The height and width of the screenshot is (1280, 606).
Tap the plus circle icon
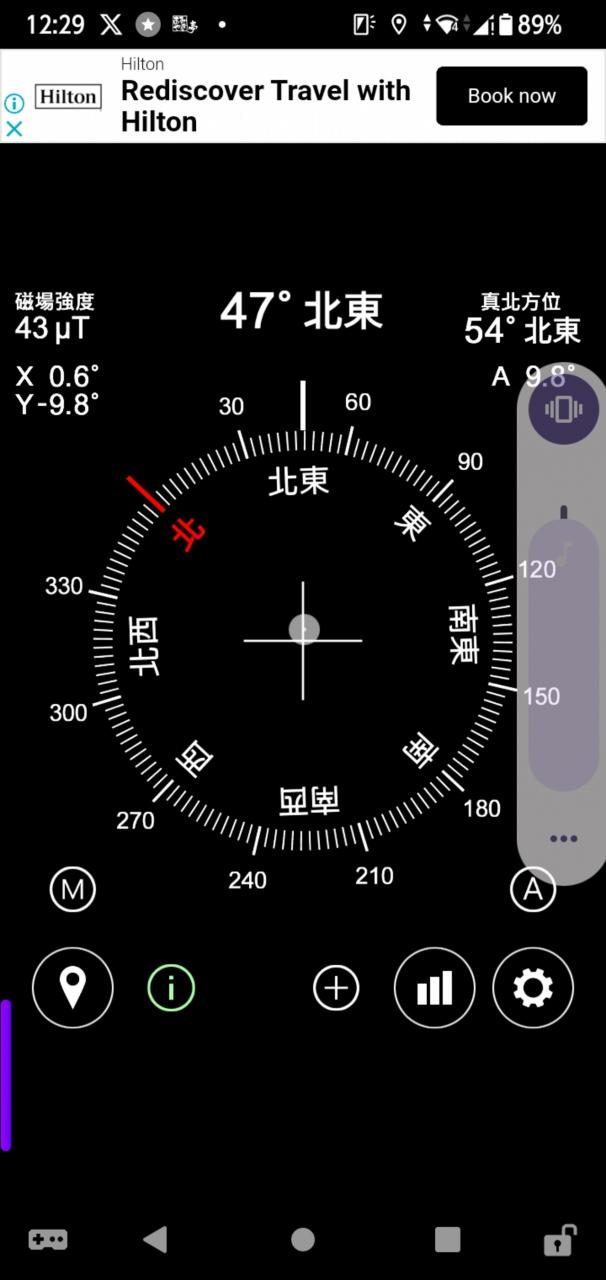tap(336, 988)
